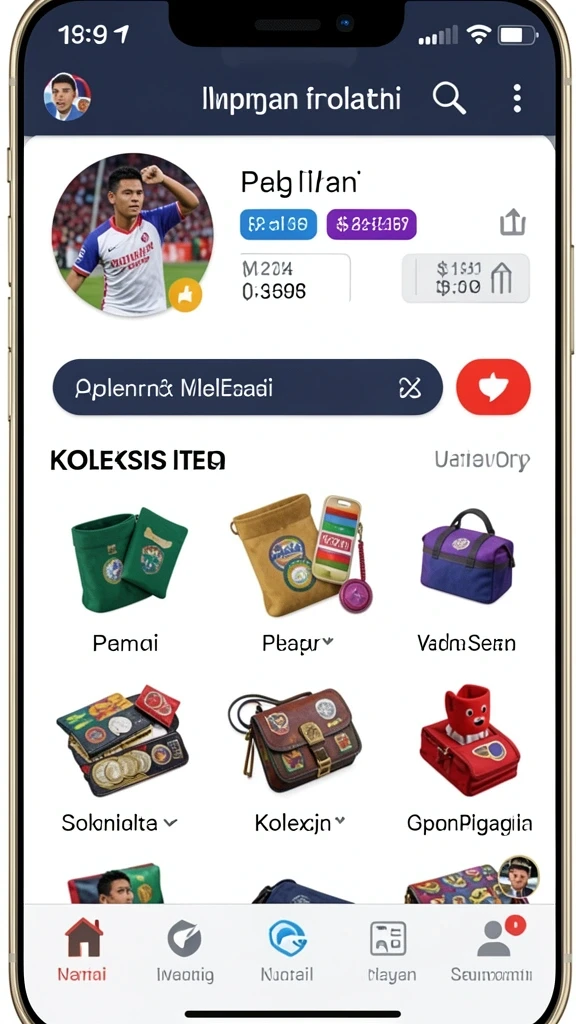Tap the red heart button

pos(494,387)
